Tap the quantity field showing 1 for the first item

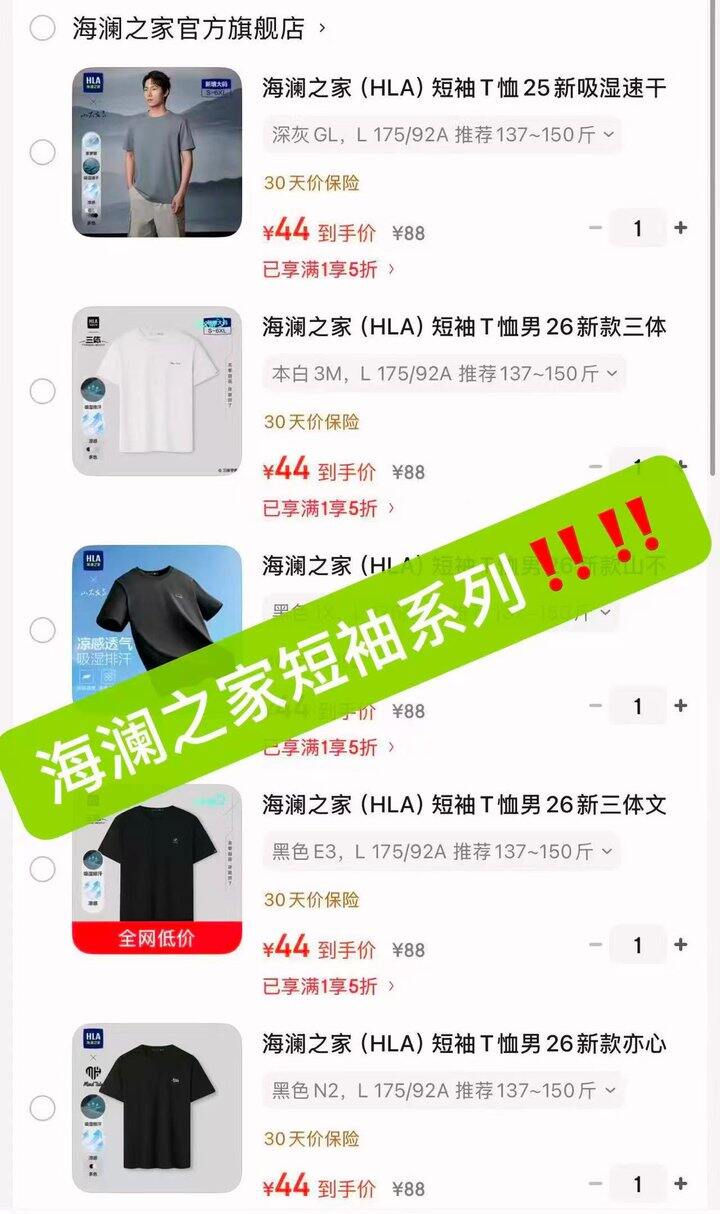click(x=638, y=228)
